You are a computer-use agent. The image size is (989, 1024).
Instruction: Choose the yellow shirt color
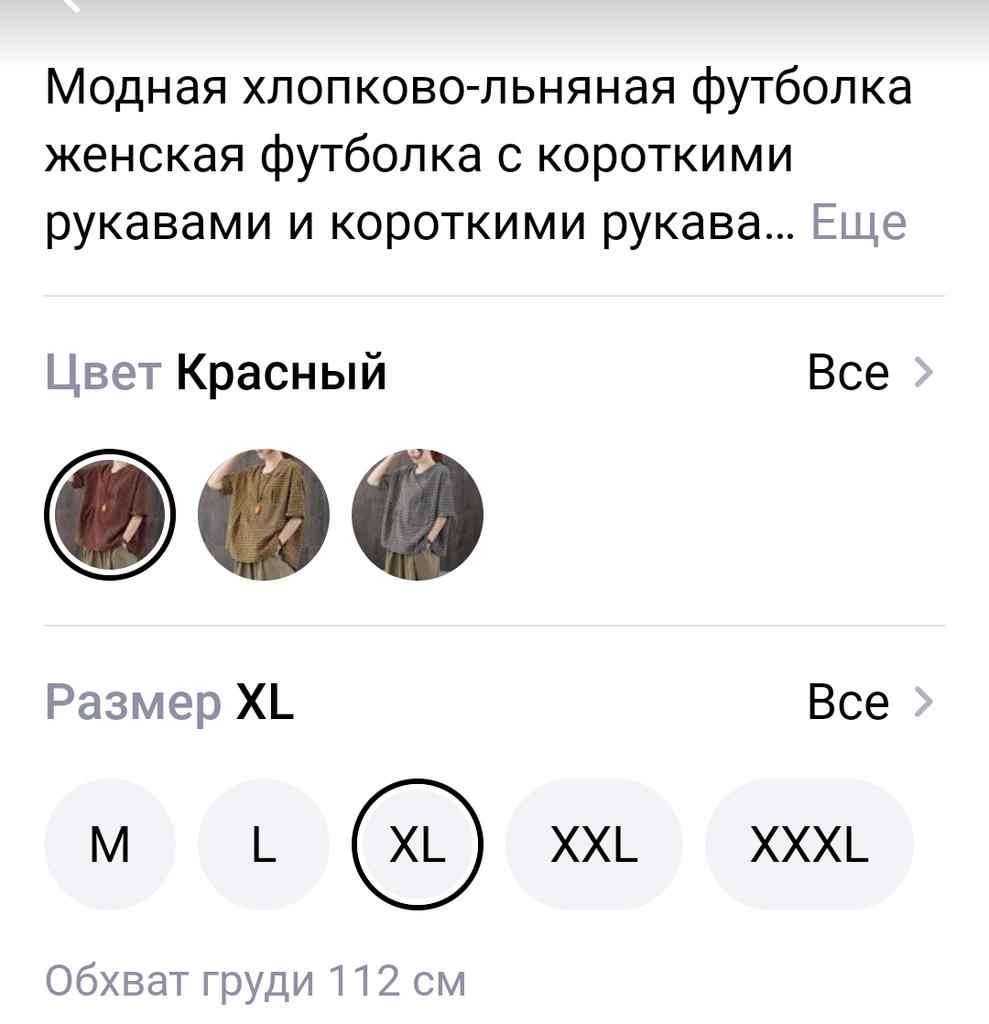pyautogui.click(x=264, y=515)
